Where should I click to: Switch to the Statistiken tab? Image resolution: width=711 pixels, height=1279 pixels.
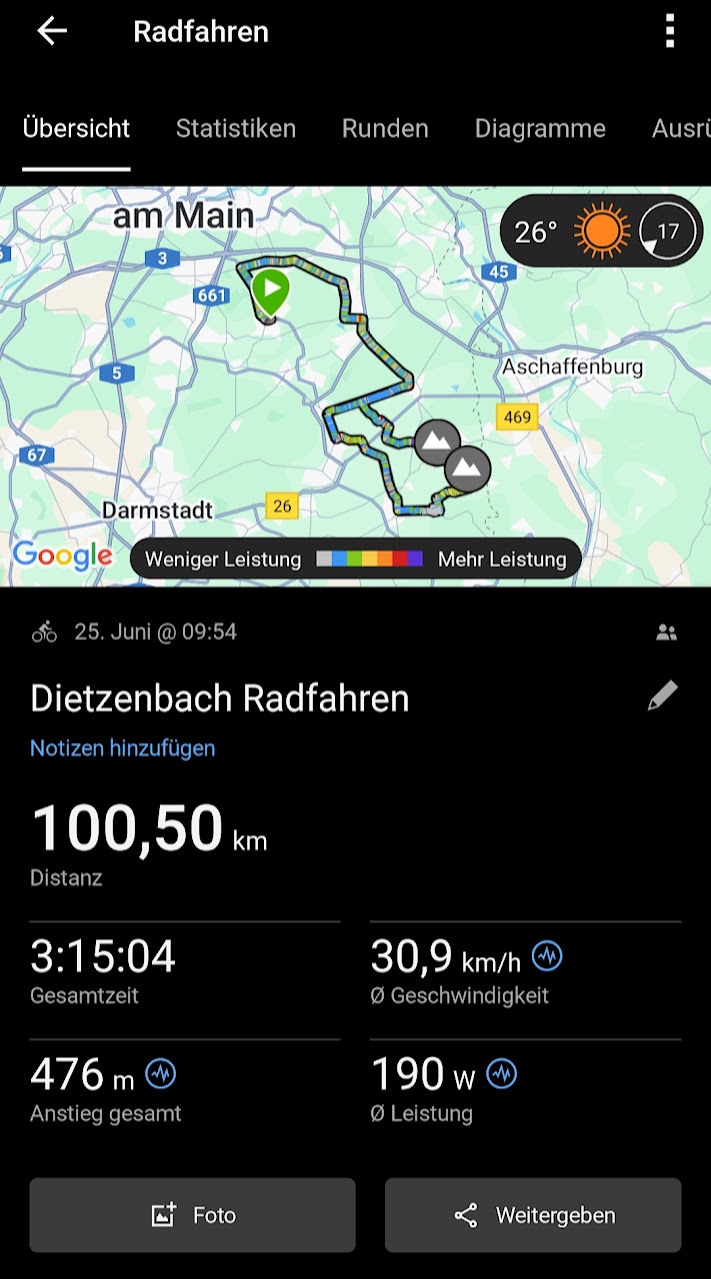236,129
